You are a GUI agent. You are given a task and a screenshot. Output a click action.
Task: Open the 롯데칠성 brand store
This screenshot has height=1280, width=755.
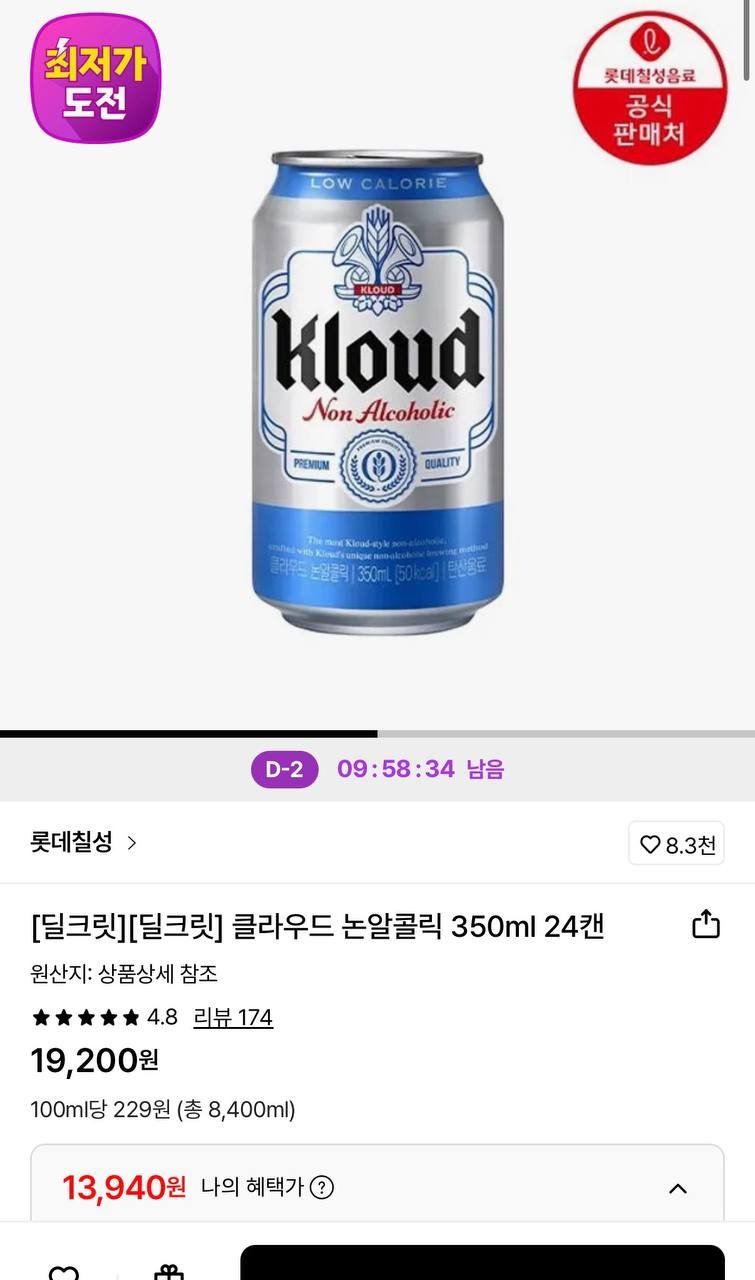coord(84,842)
